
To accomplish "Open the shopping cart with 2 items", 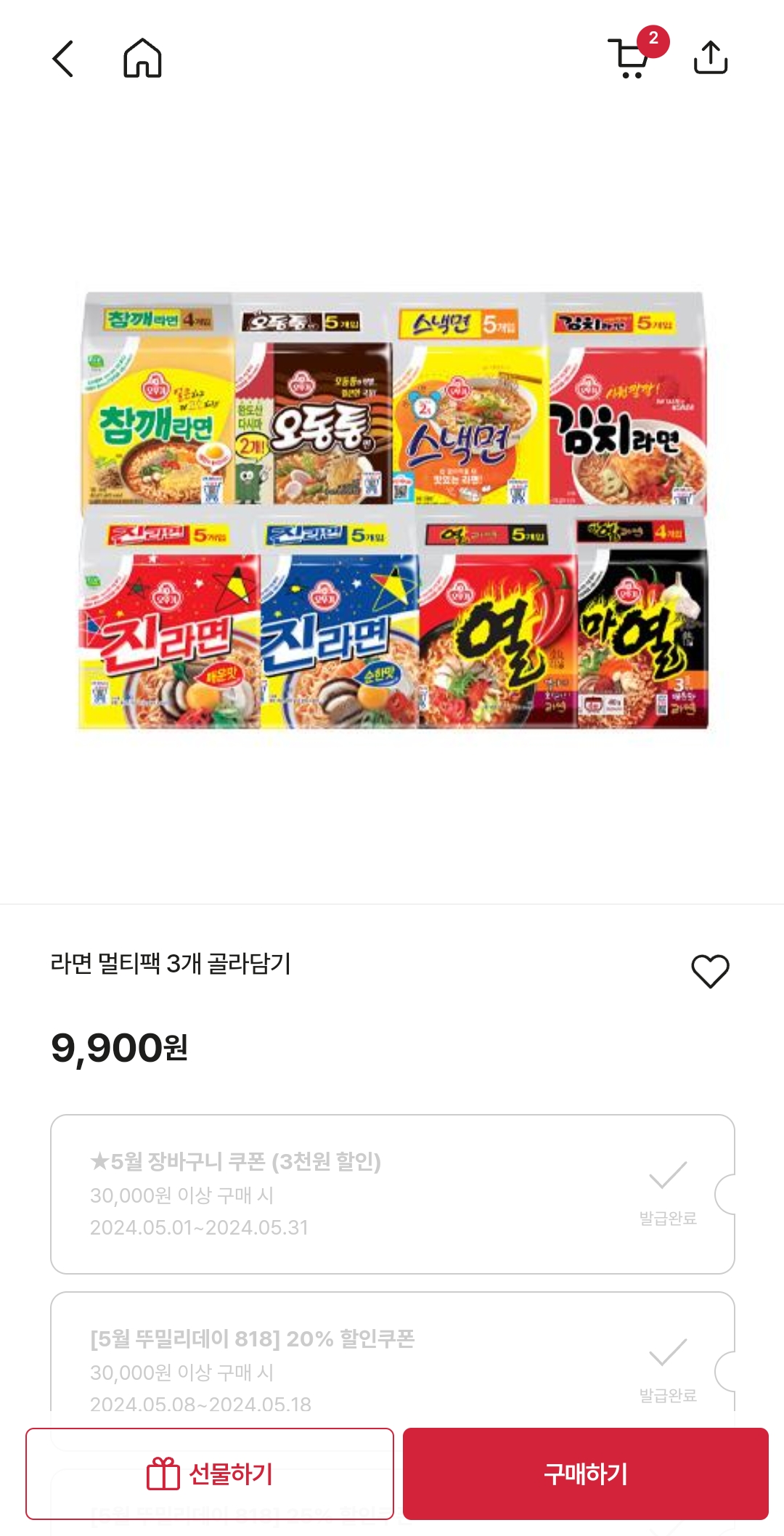I will (630, 58).
